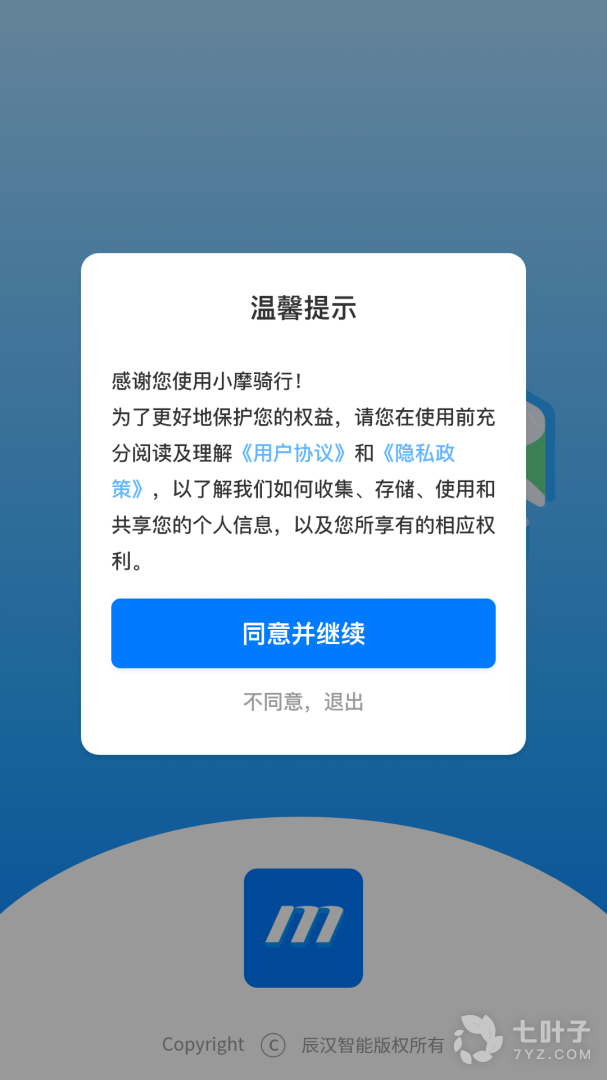The image size is (607, 1080).
Task: Open the 《用户协议》 link
Action: tap(294, 453)
